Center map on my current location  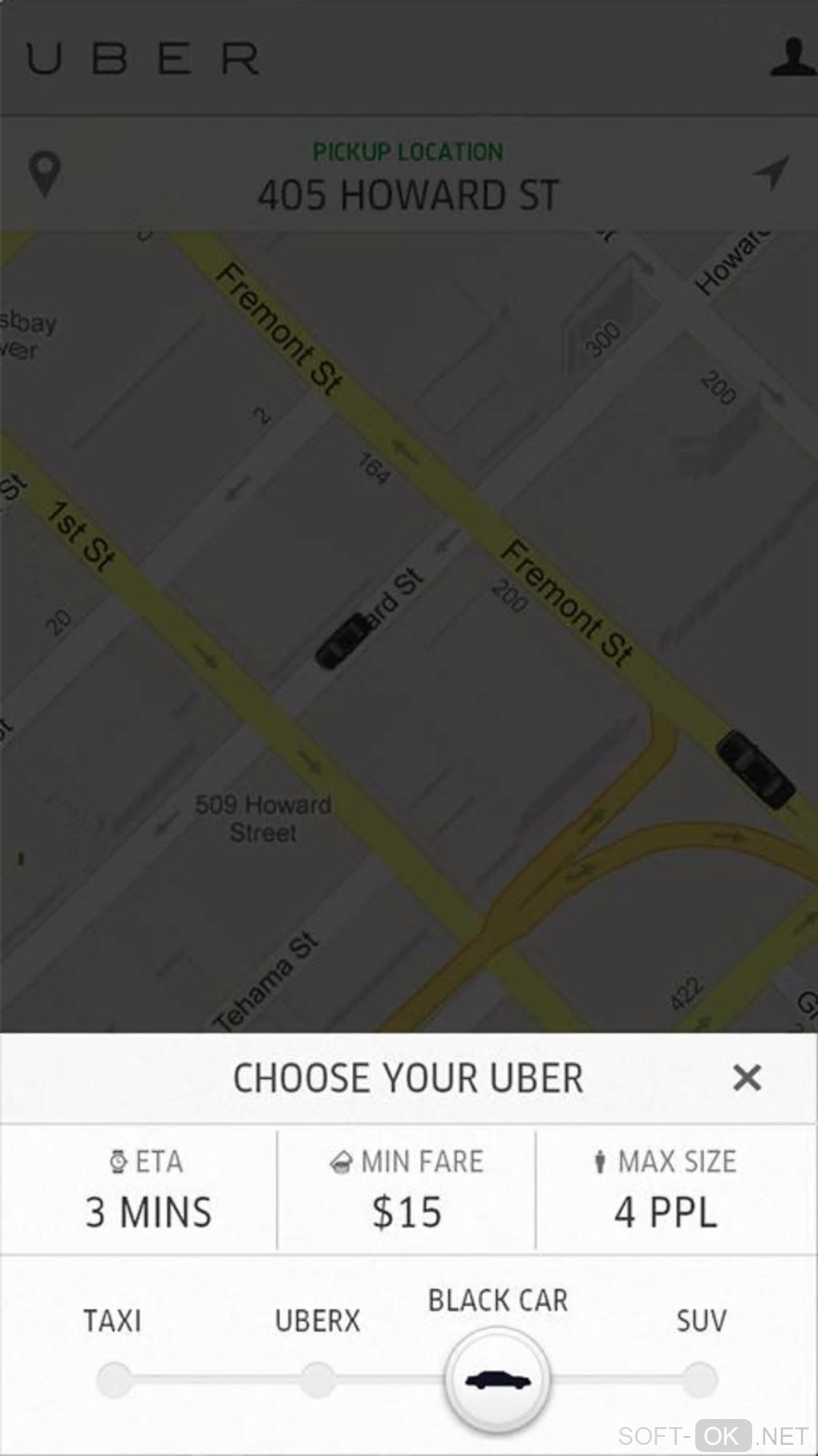pos(771,172)
